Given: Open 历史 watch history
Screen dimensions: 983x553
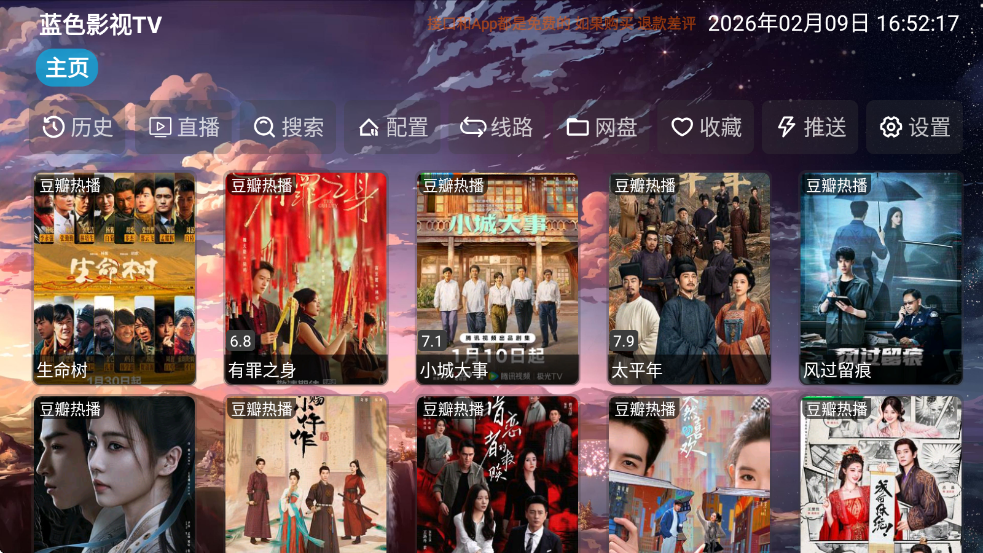Looking at the screenshot, I should coord(78,127).
